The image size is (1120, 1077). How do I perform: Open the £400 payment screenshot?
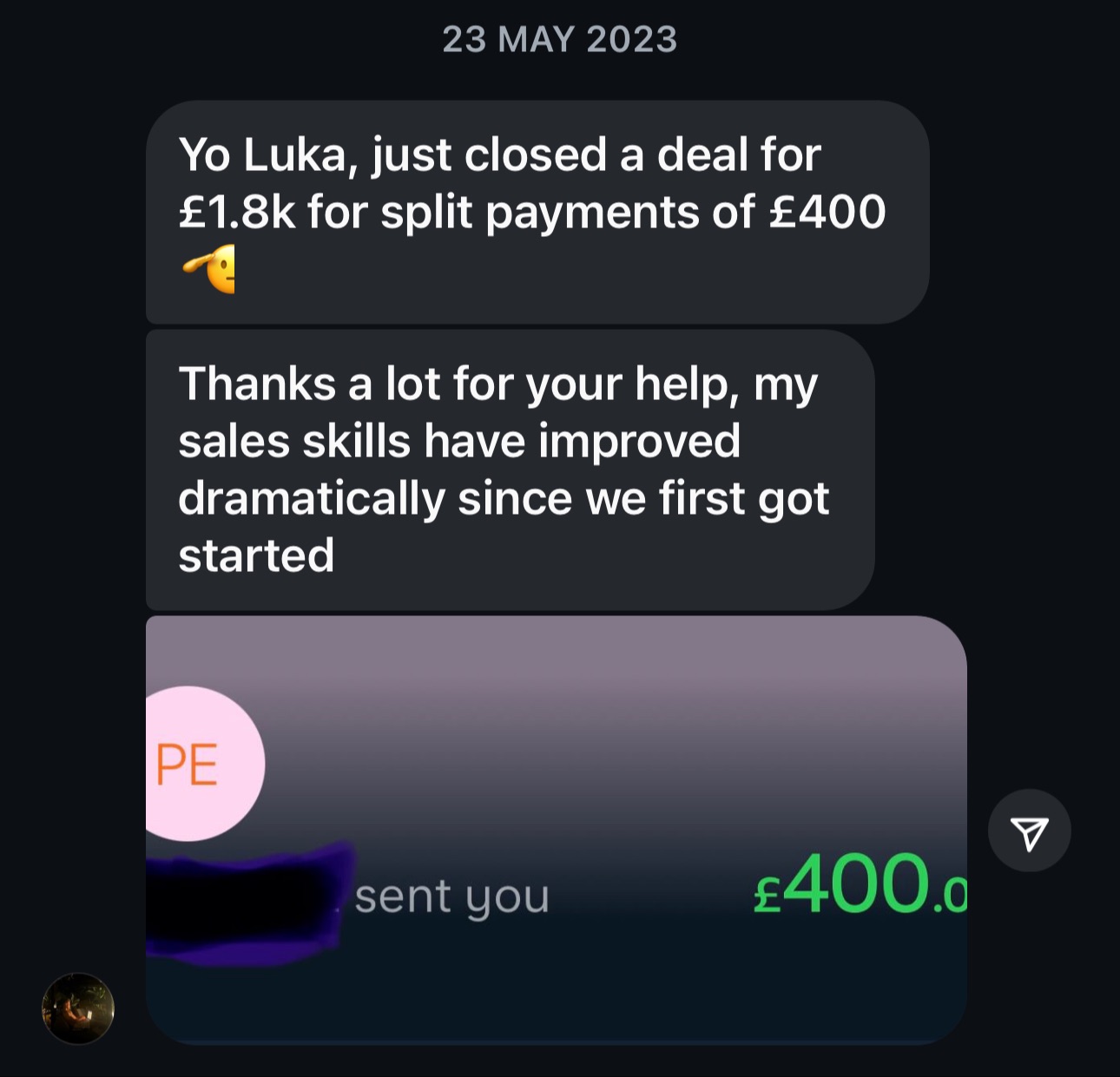coord(556,829)
